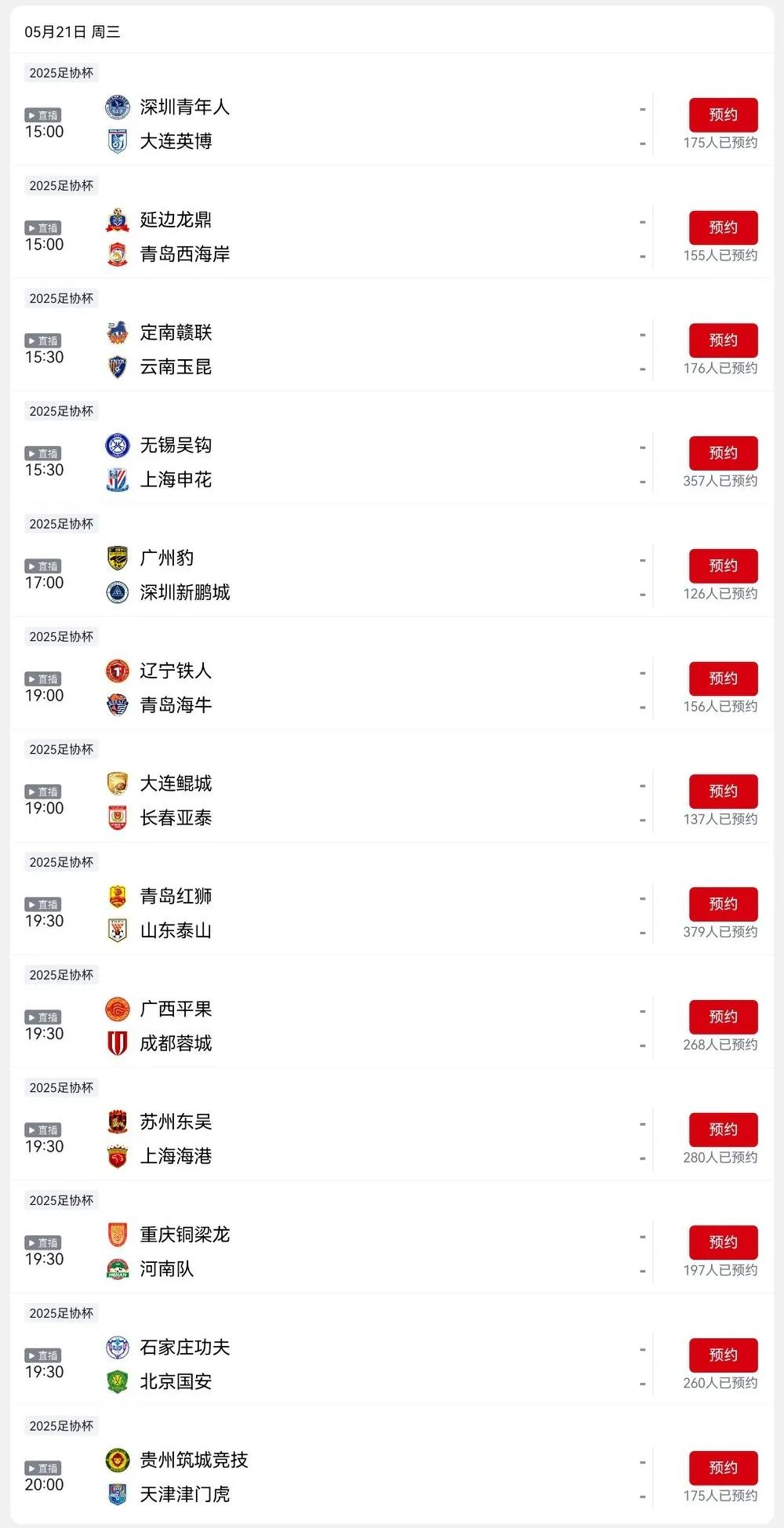Book a reminder for 定南赣联 vs 云南玉昆
The width and height of the screenshot is (784, 1528).
tap(724, 340)
